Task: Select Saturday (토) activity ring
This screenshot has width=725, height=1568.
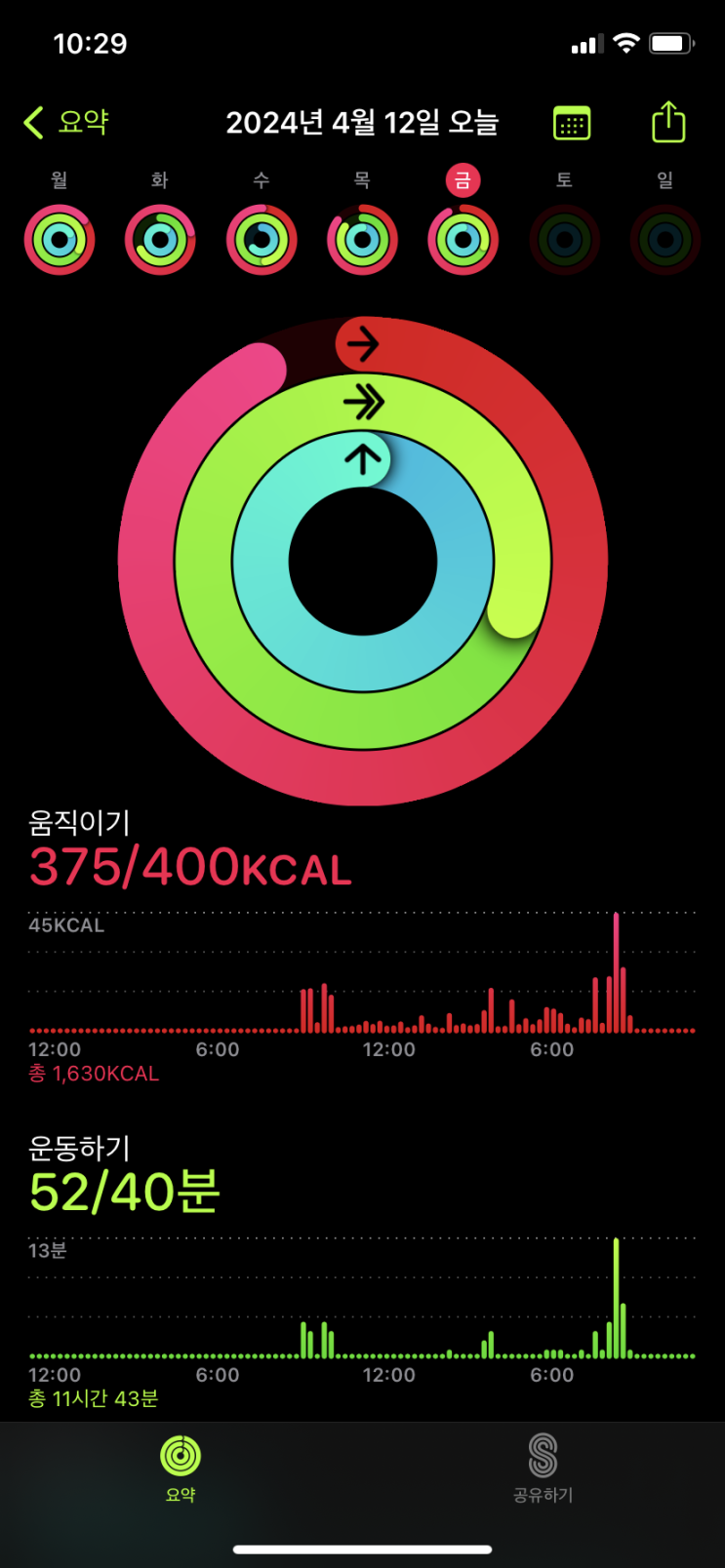Action: pos(564,240)
